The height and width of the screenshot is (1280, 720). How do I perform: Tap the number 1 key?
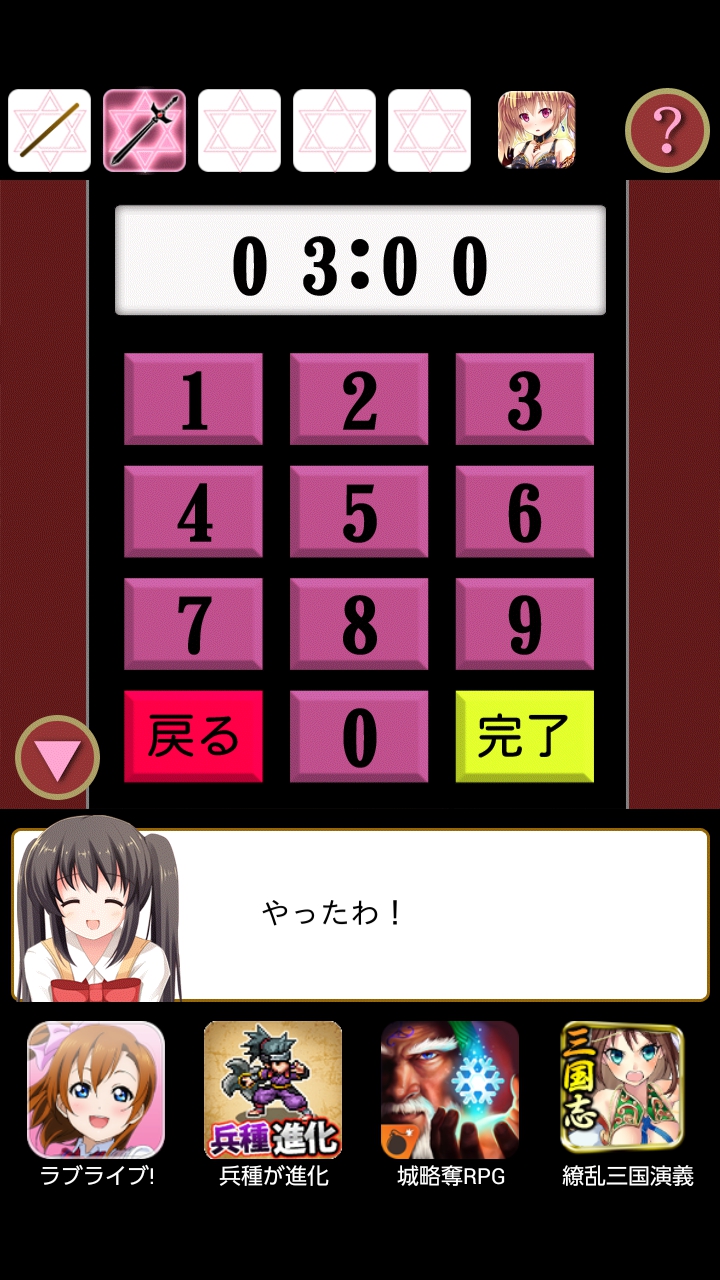click(193, 399)
